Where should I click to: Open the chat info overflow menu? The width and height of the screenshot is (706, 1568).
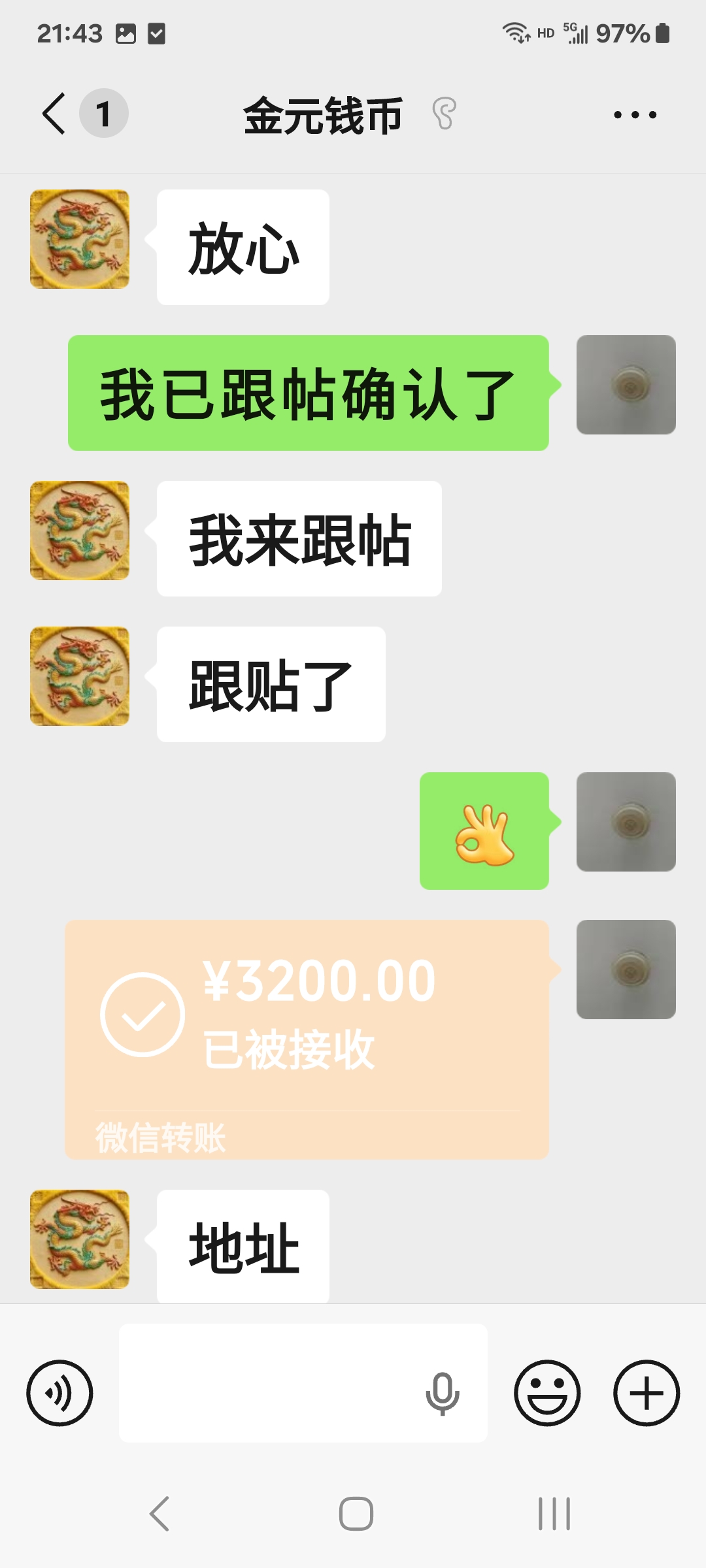pos(635,115)
